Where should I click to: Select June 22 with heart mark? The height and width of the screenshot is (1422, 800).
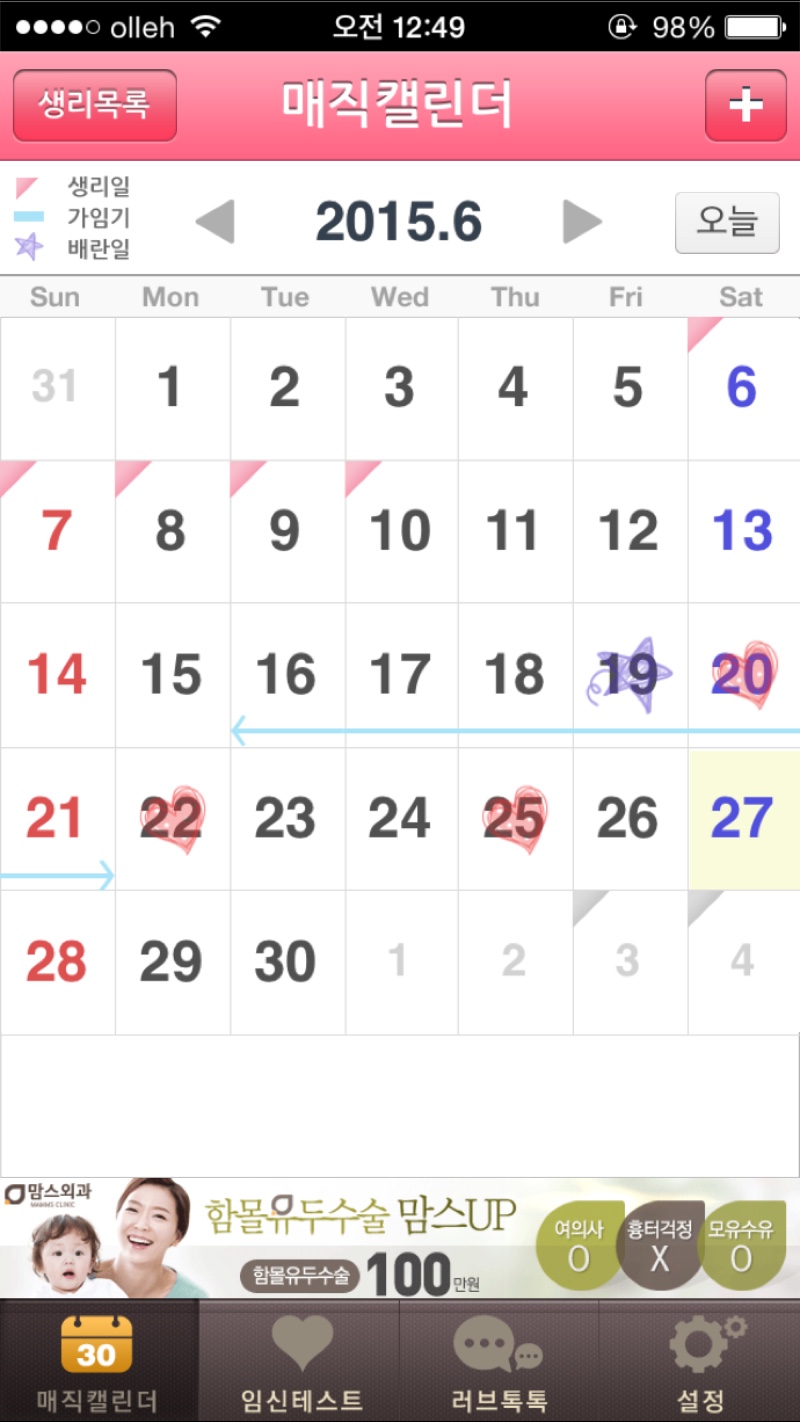click(172, 819)
